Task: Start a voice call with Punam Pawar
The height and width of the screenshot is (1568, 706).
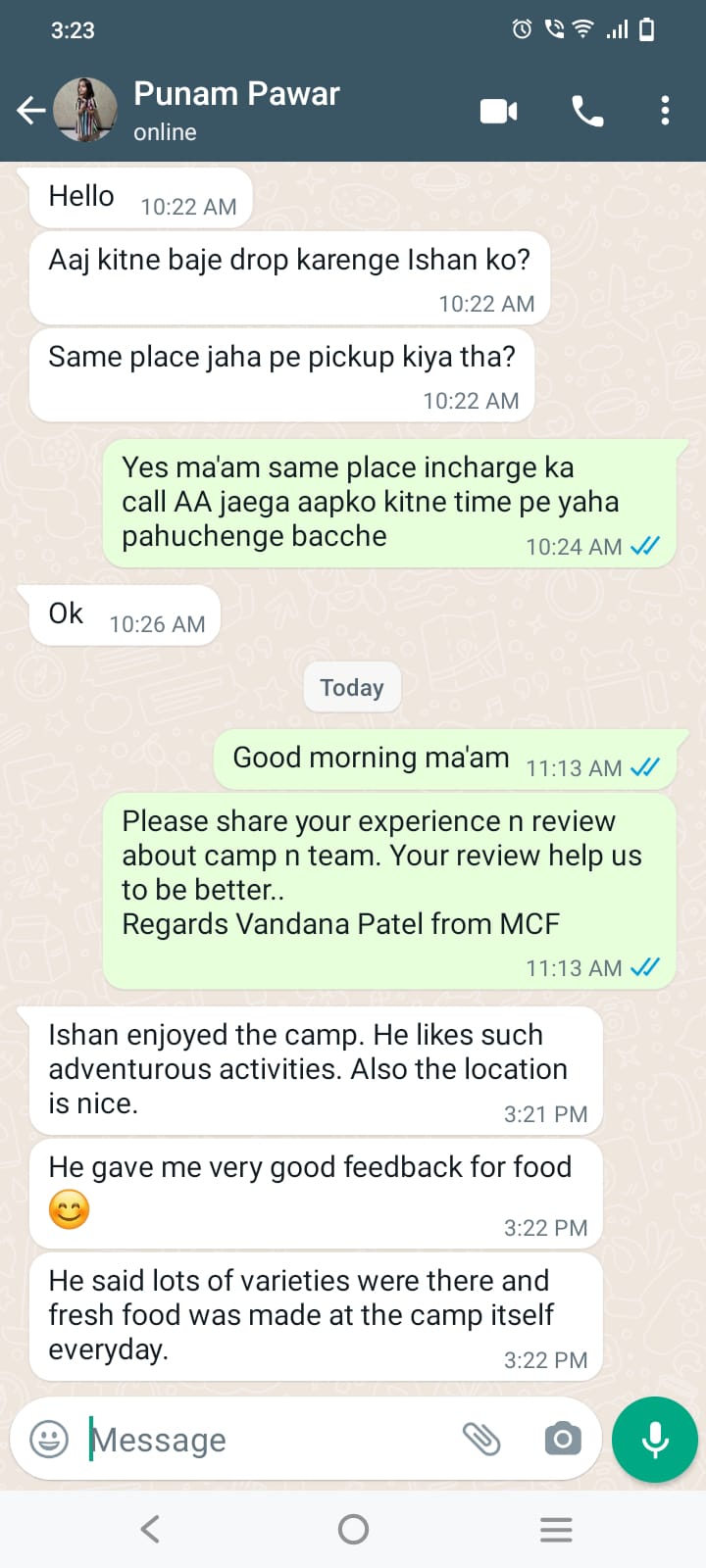Action: pyautogui.click(x=587, y=111)
